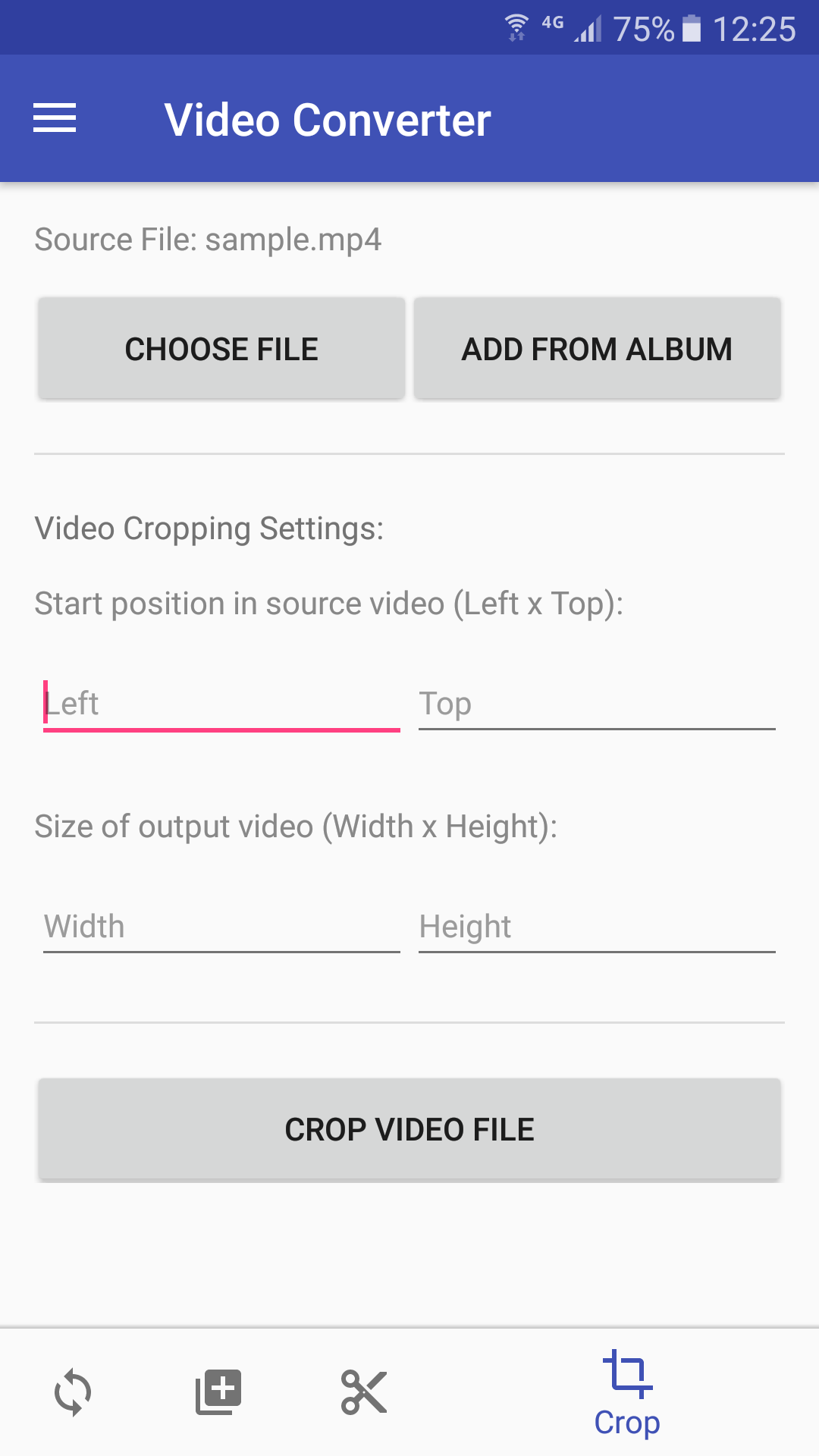The height and width of the screenshot is (1456, 819).
Task: Tap the Video Converter title
Action: 328,118
